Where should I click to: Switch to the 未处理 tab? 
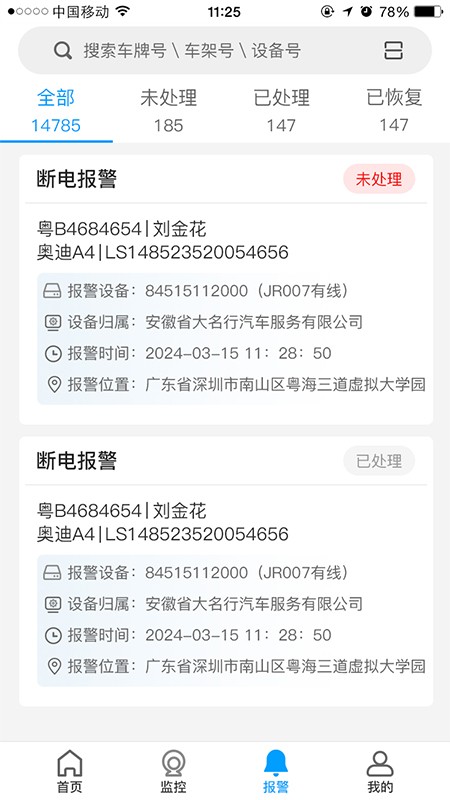pos(168,111)
